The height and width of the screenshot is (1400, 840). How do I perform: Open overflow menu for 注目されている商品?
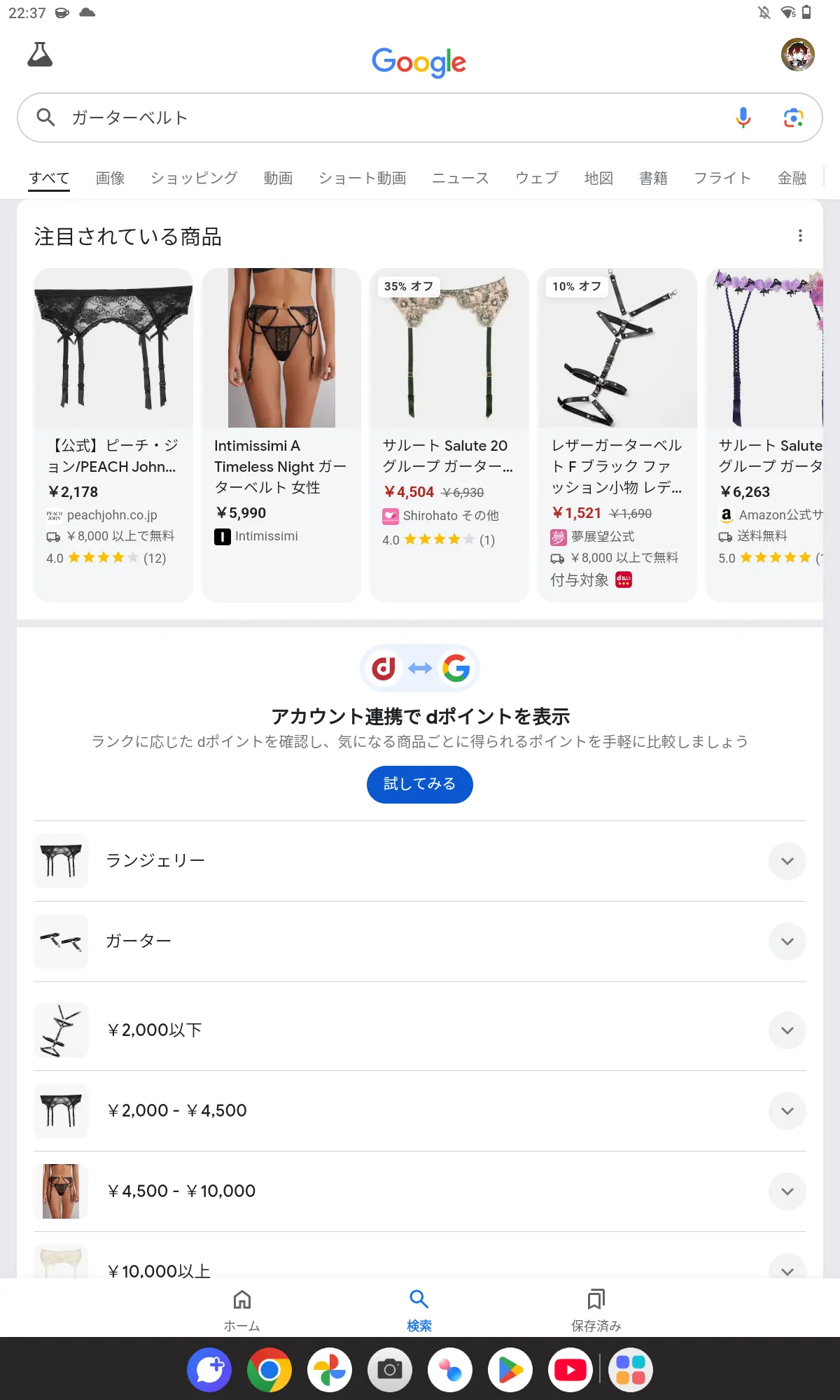[x=800, y=236]
